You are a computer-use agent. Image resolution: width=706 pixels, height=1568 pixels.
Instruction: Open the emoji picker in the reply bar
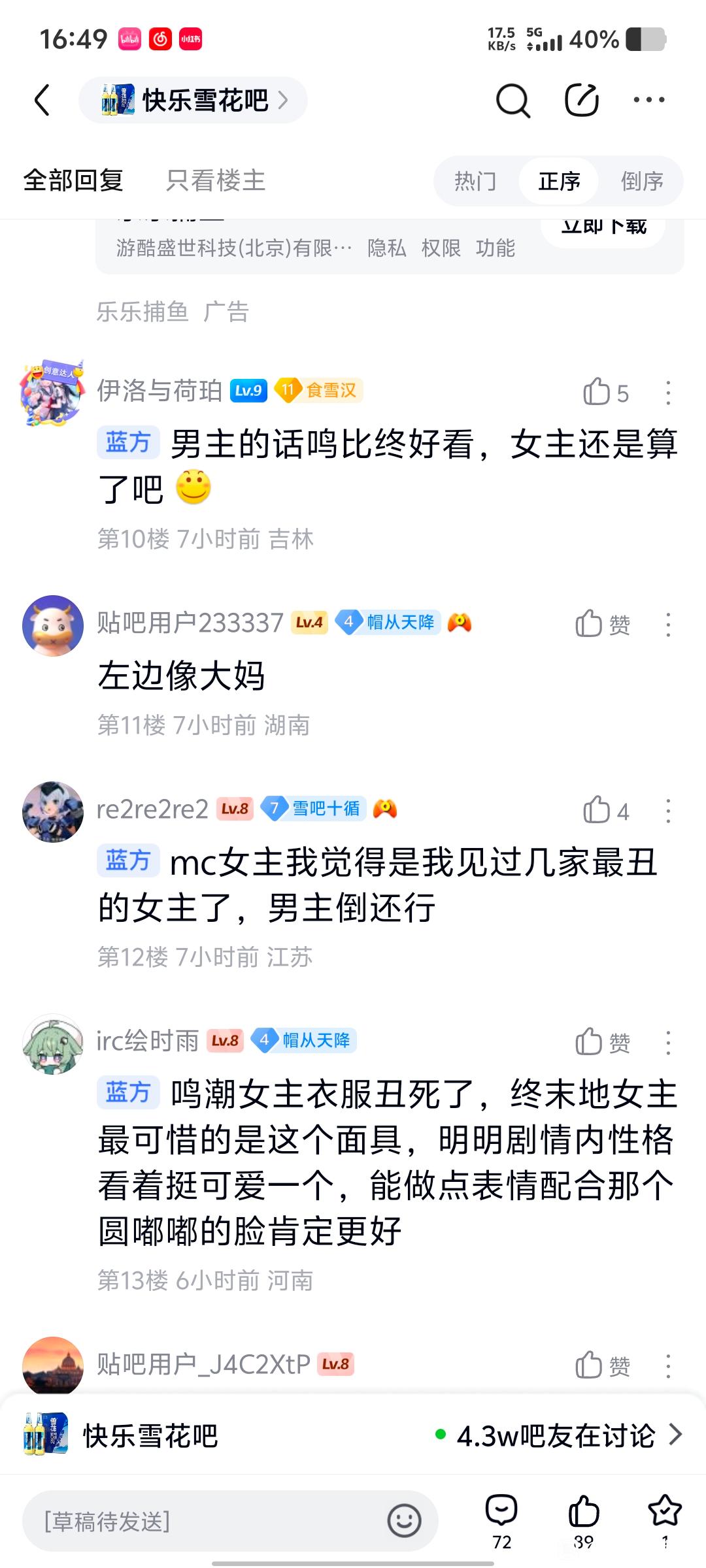click(x=404, y=1521)
